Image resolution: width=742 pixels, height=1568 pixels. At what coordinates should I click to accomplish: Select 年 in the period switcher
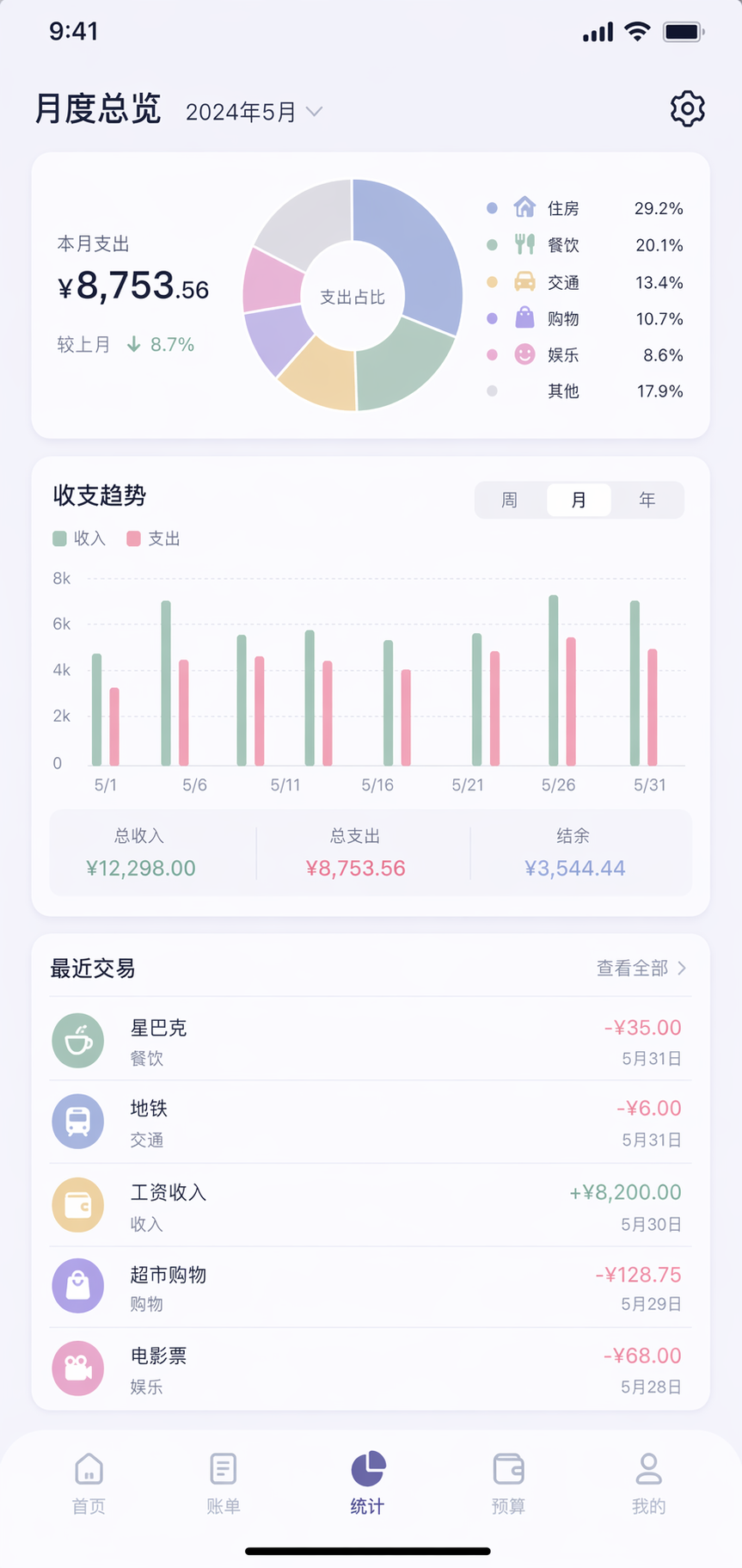coord(647,500)
